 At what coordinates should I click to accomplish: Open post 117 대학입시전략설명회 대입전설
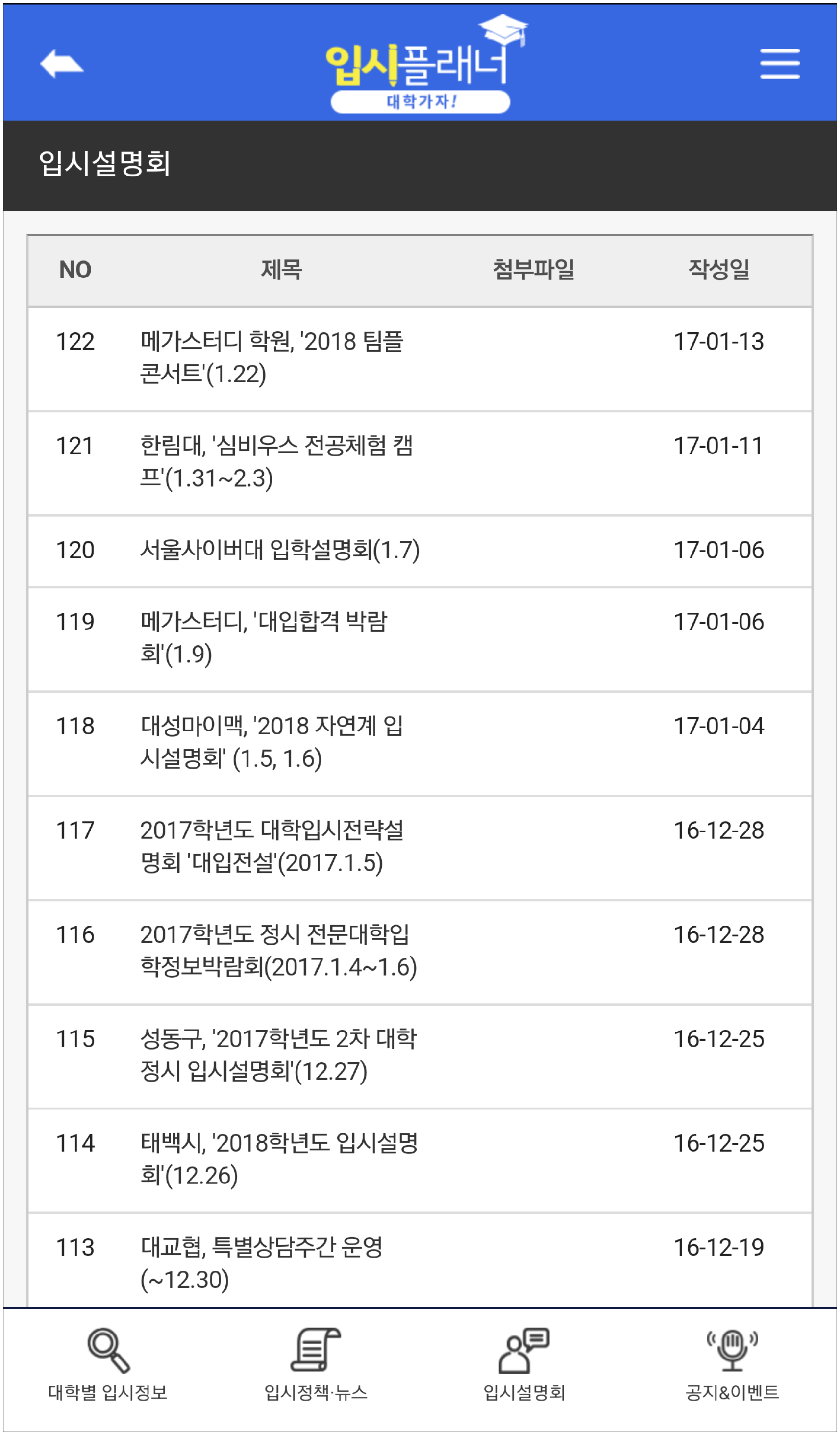pos(272,847)
